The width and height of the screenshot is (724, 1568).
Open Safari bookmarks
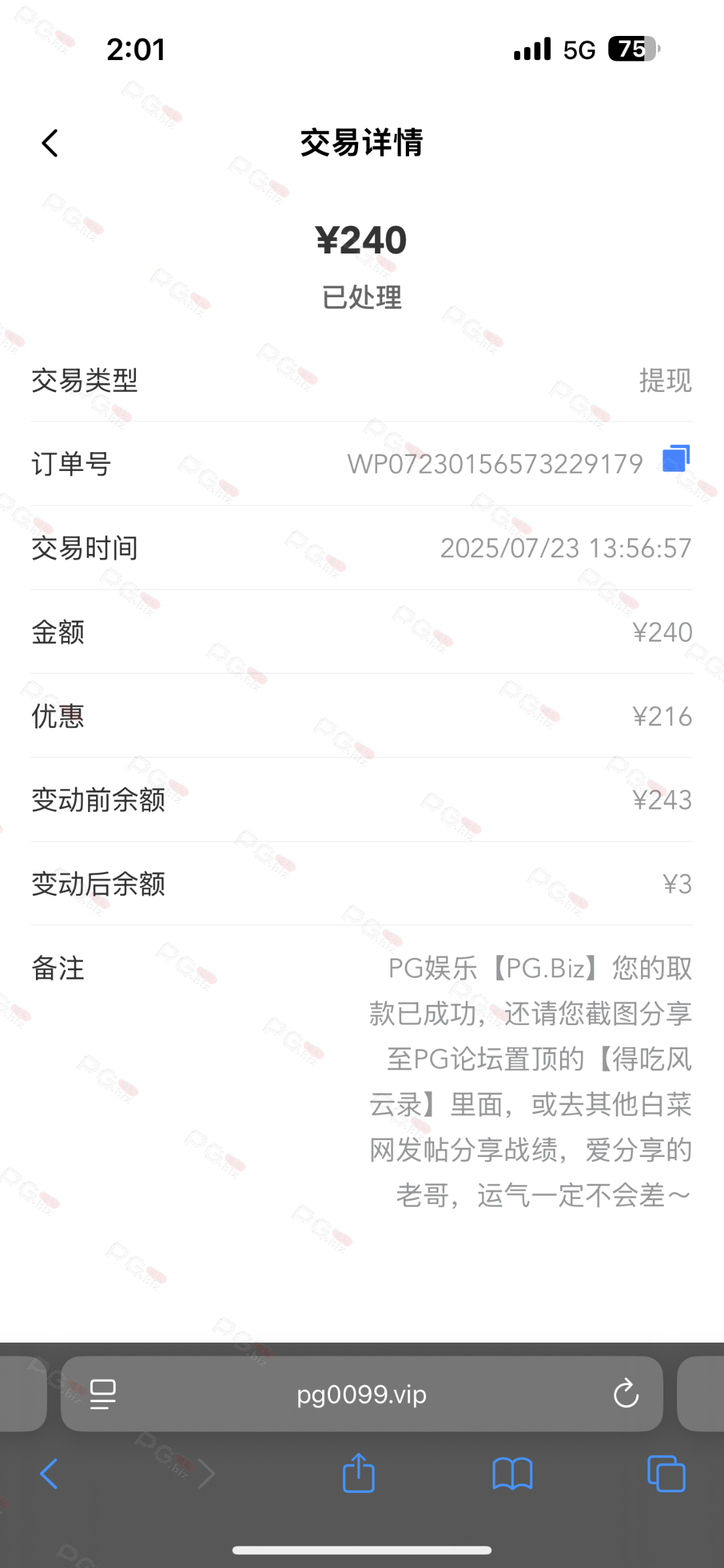(512, 1474)
